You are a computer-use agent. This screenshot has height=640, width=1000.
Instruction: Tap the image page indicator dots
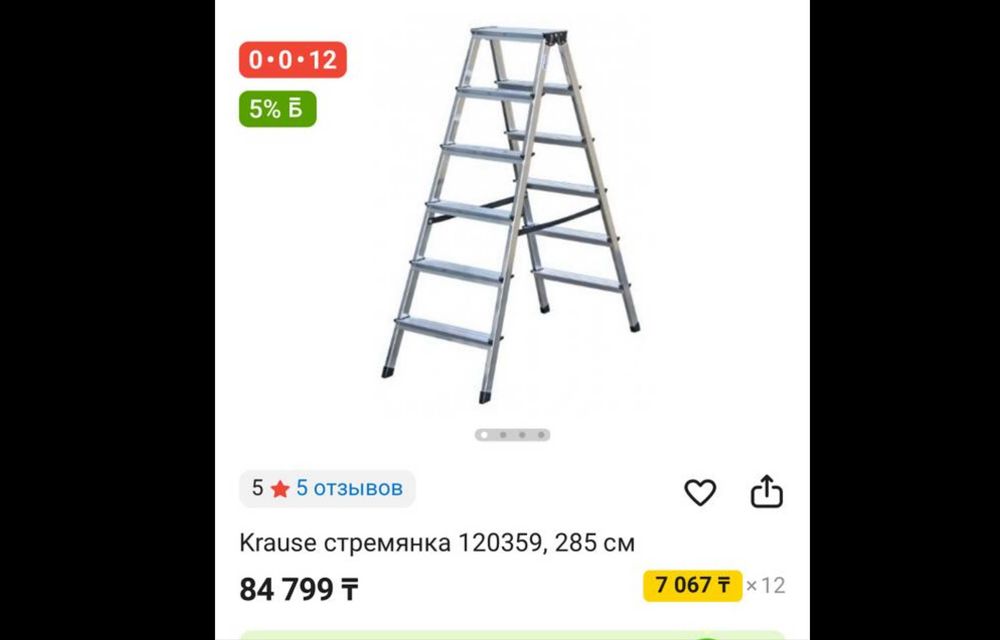[512, 435]
